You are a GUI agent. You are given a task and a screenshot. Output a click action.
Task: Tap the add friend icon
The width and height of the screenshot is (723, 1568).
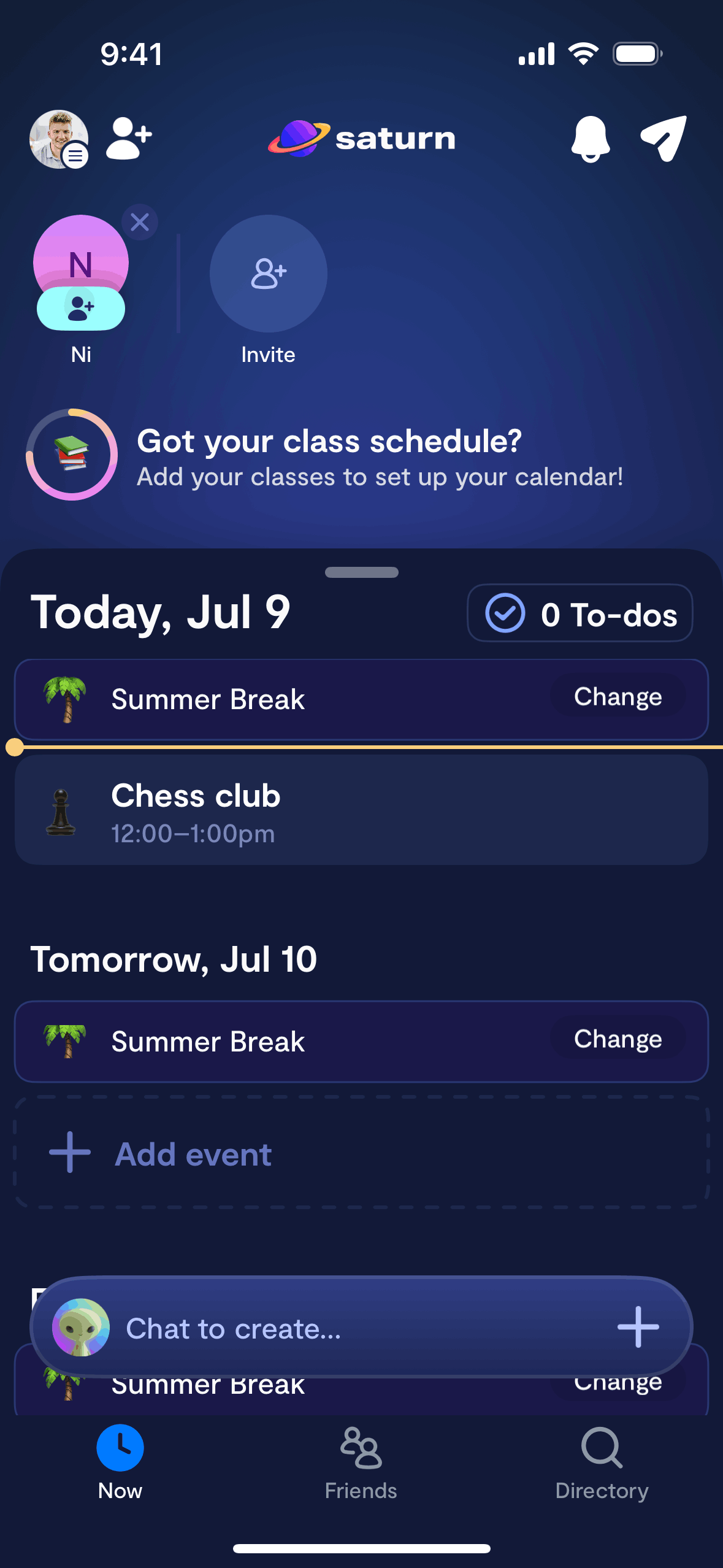pyautogui.click(x=129, y=138)
